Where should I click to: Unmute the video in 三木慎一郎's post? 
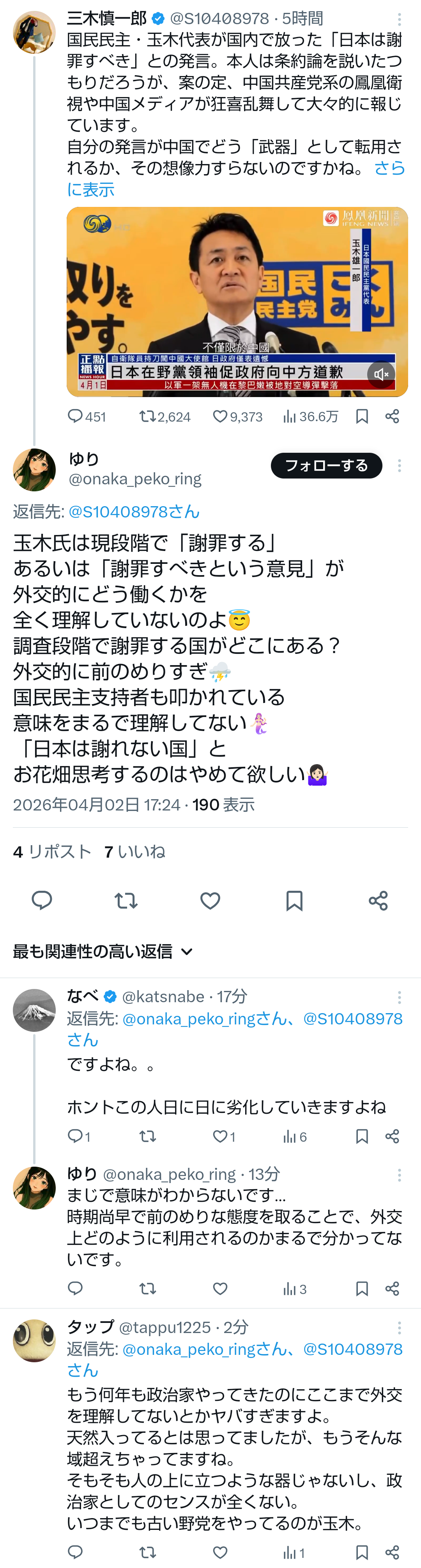click(381, 374)
